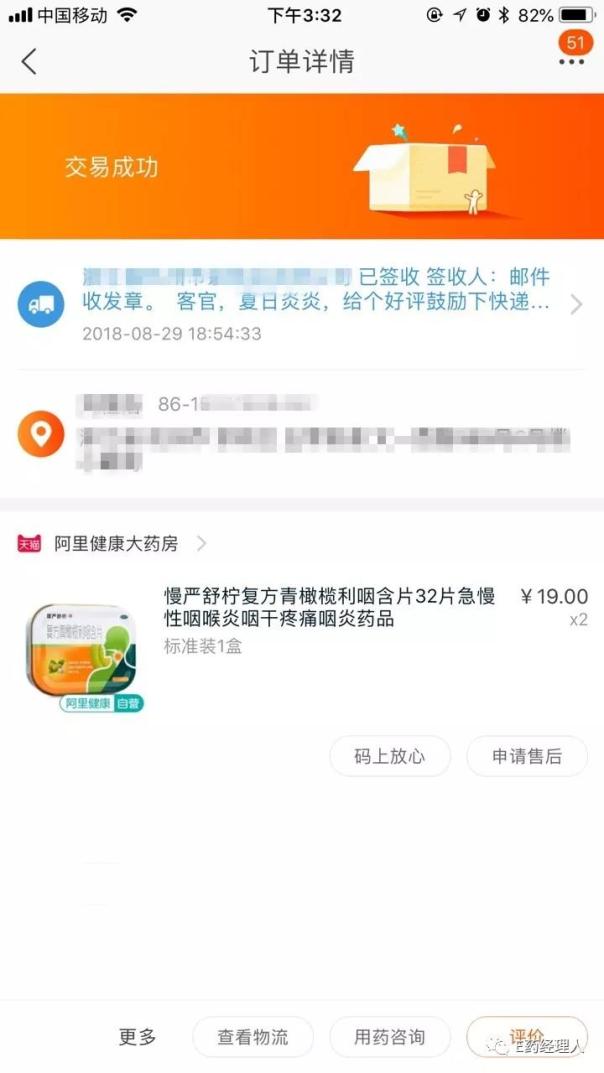Tap the 码上放心 button
Viewport: 604px width, 1073px height.
click(390, 756)
